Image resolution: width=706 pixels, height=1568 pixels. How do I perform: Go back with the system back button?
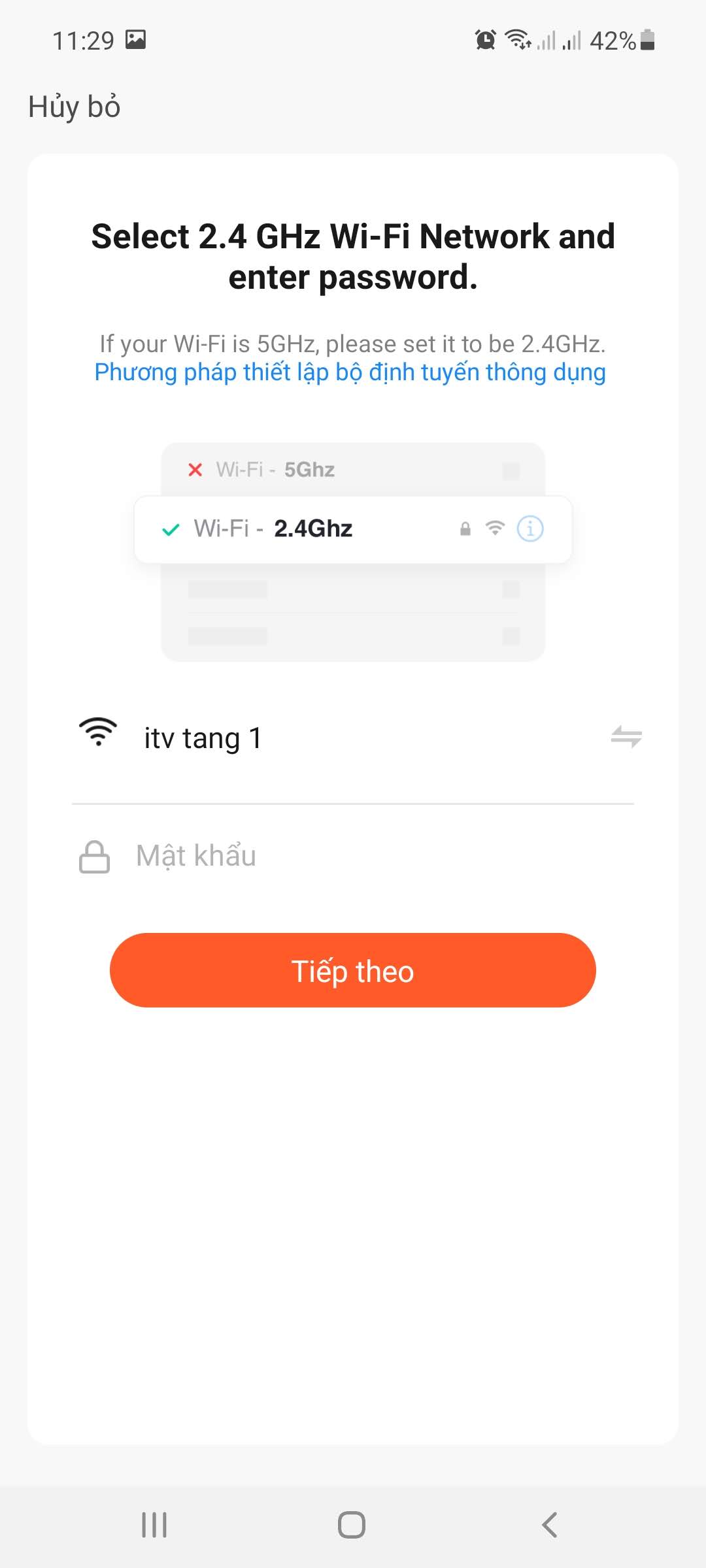pos(550,1525)
